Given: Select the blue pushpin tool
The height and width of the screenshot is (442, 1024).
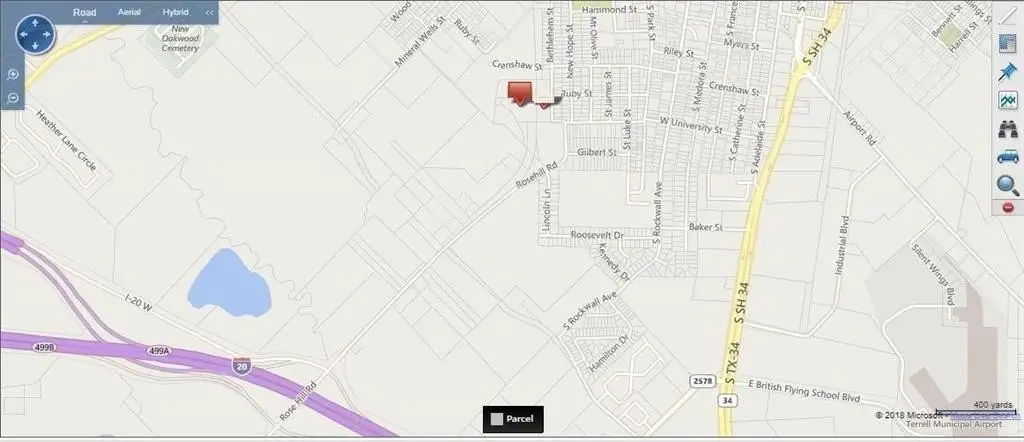Looking at the screenshot, I should pos(1008,72).
